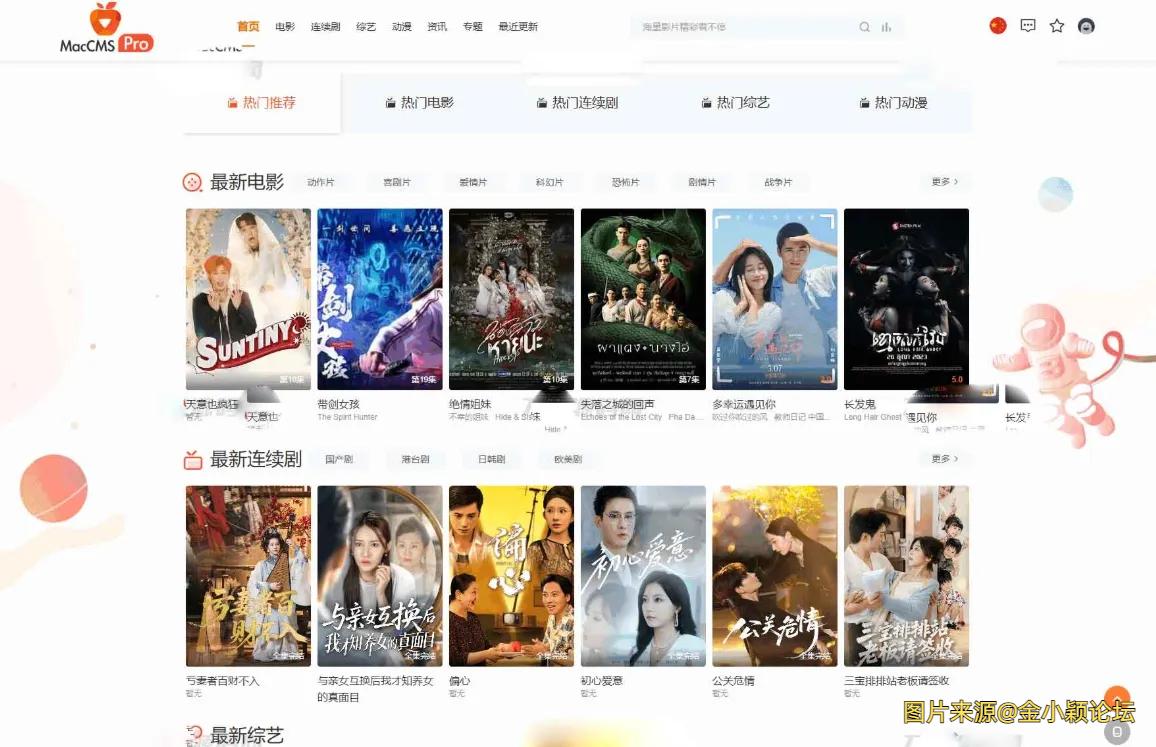Open 最近更新 in top navigation

pos(518,27)
